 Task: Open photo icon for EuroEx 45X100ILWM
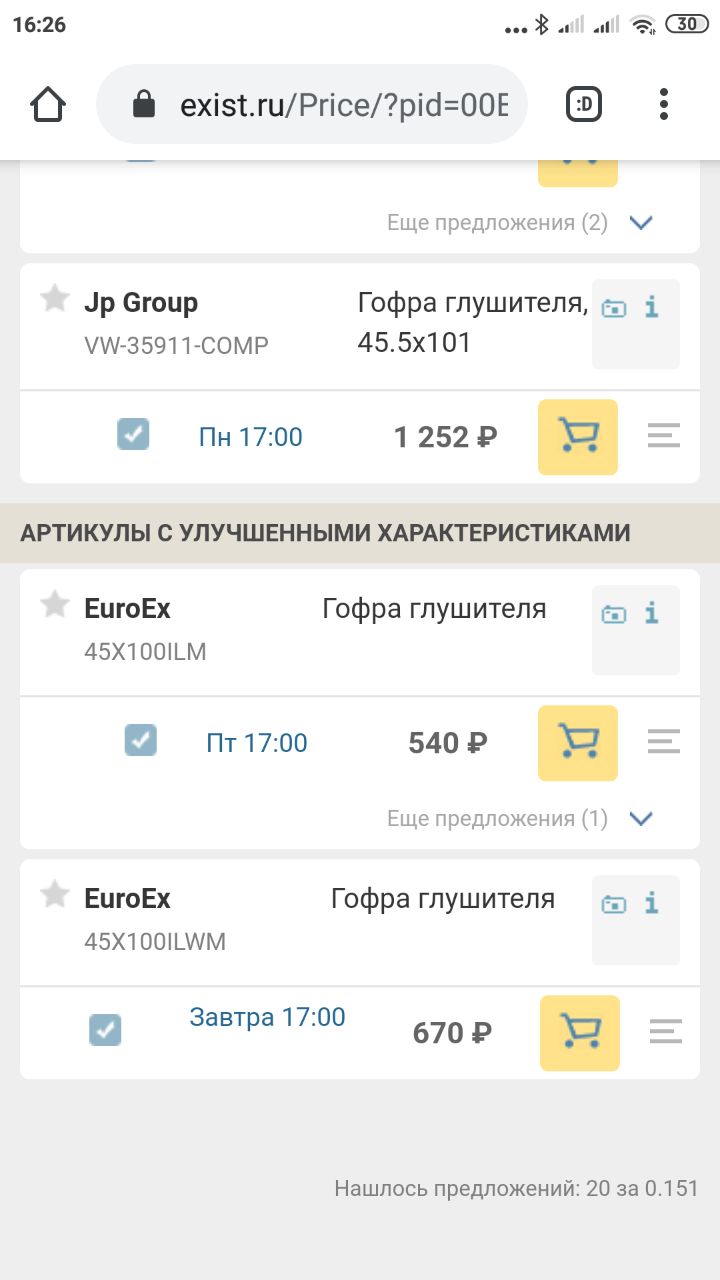[614, 905]
